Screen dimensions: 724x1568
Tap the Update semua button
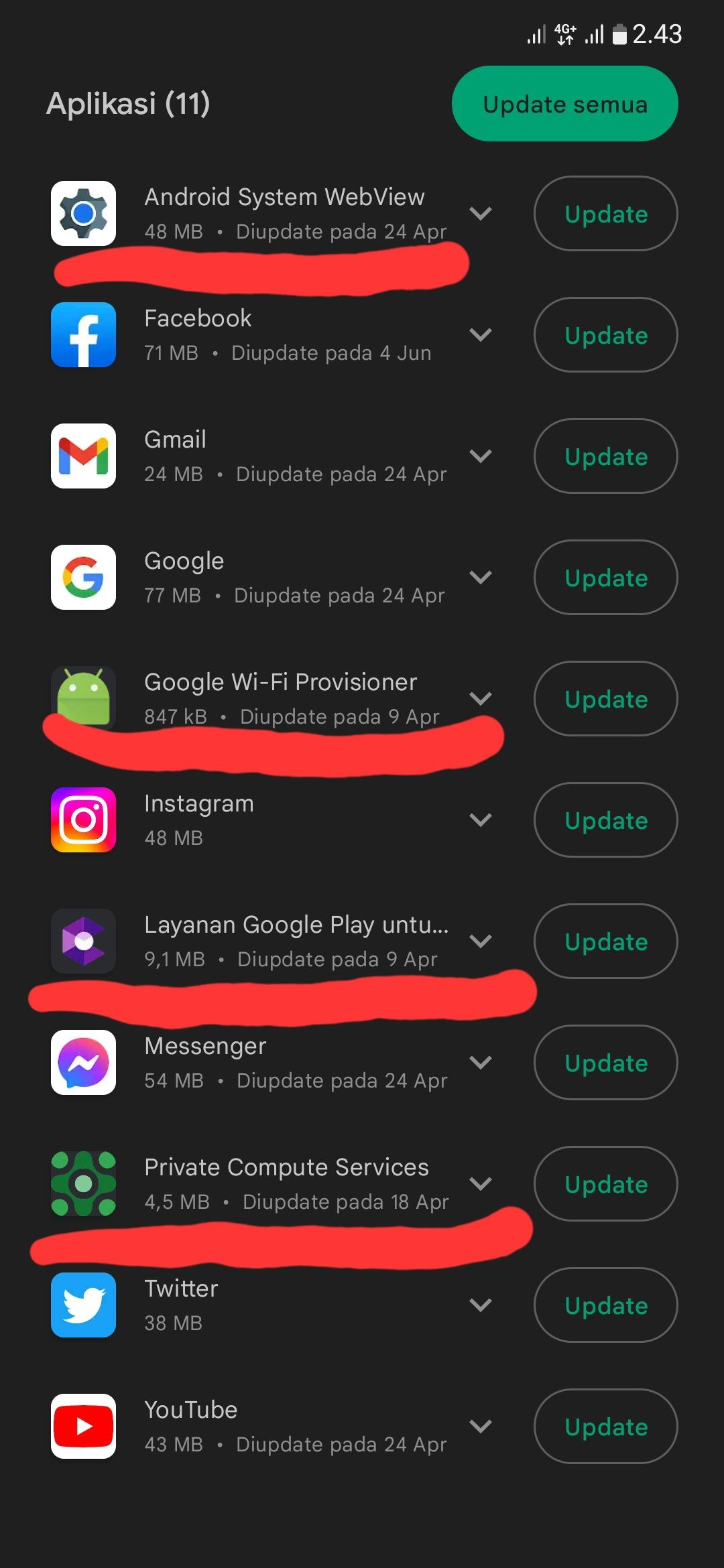[564, 104]
